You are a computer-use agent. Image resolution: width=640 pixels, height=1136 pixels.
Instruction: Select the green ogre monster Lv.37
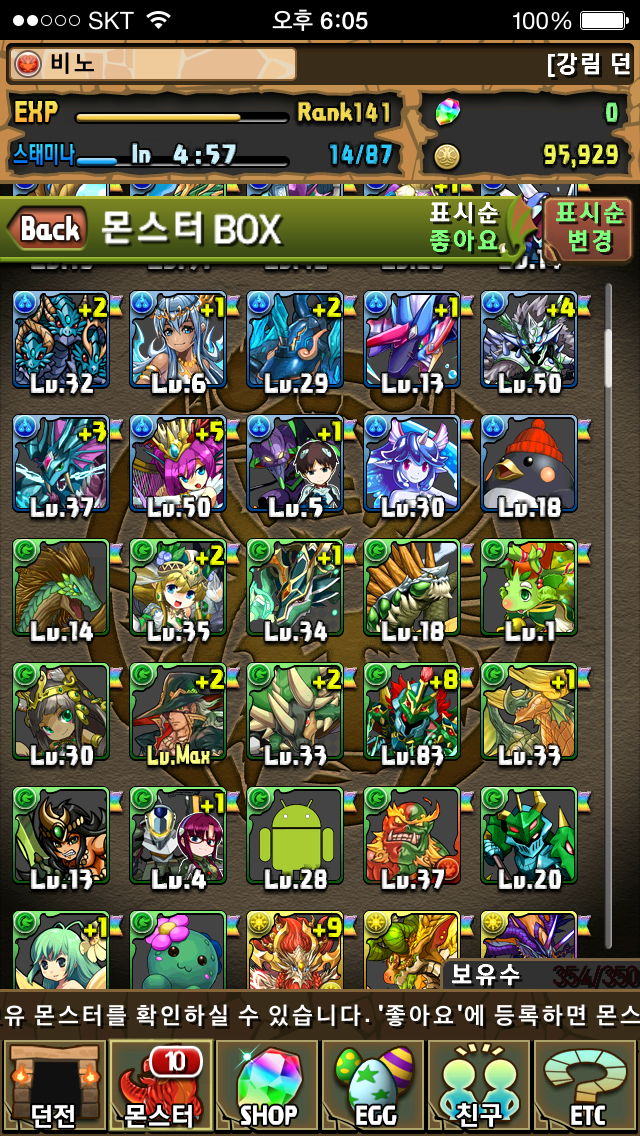coord(412,836)
